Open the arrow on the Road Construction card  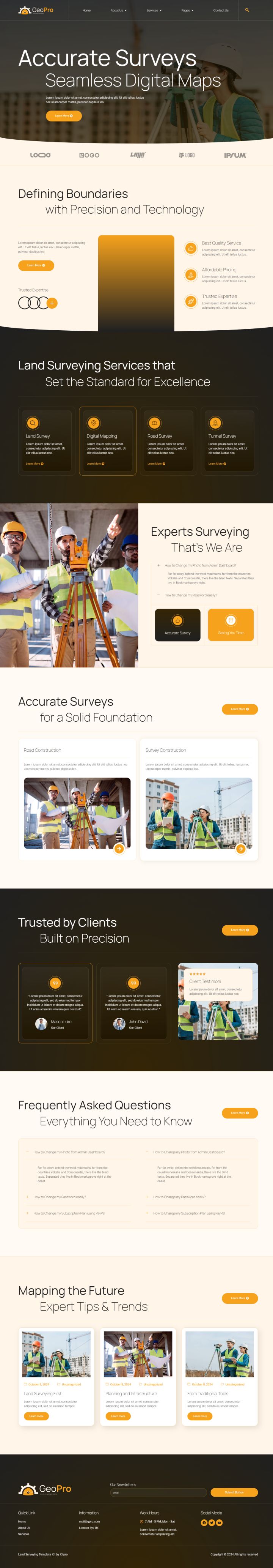click(119, 849)
